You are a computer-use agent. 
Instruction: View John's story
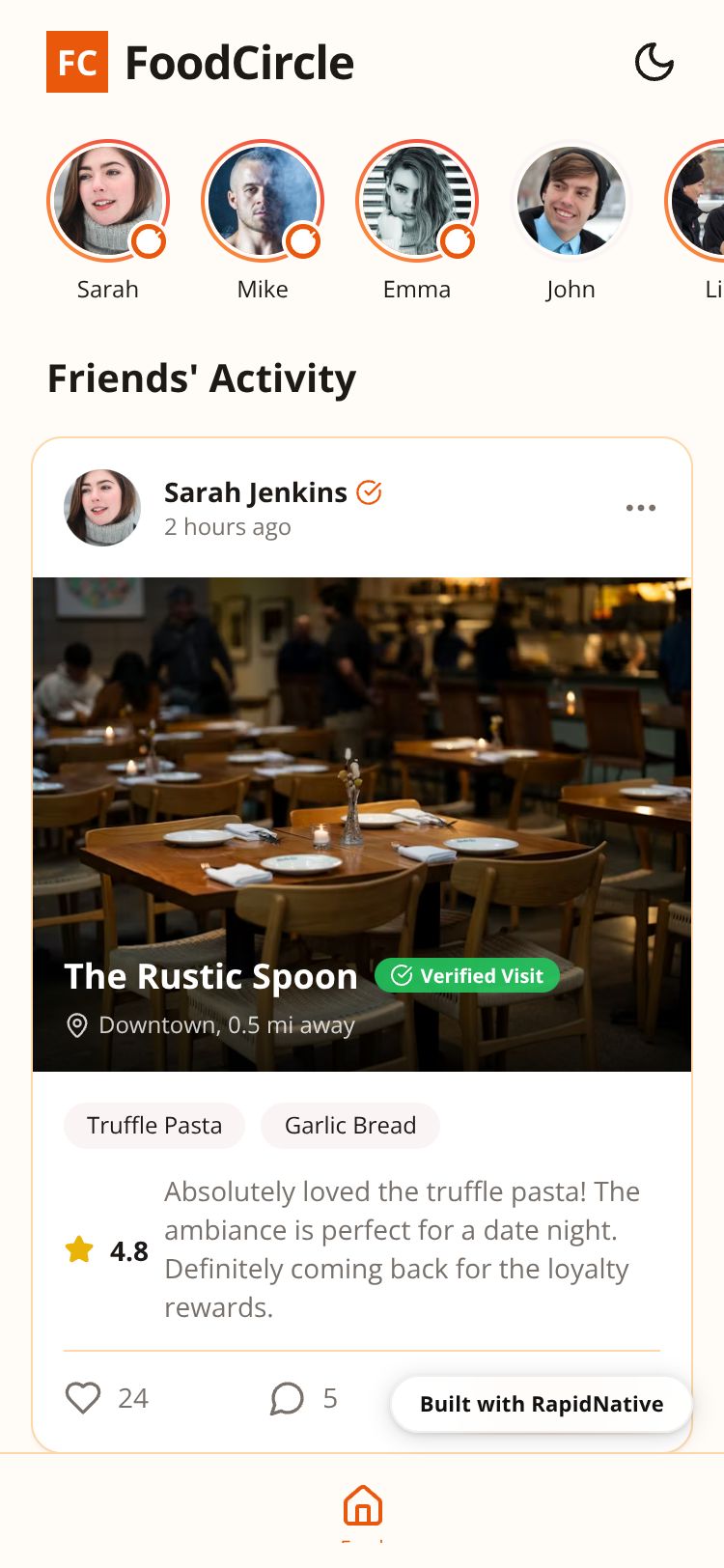click(571, 202)
